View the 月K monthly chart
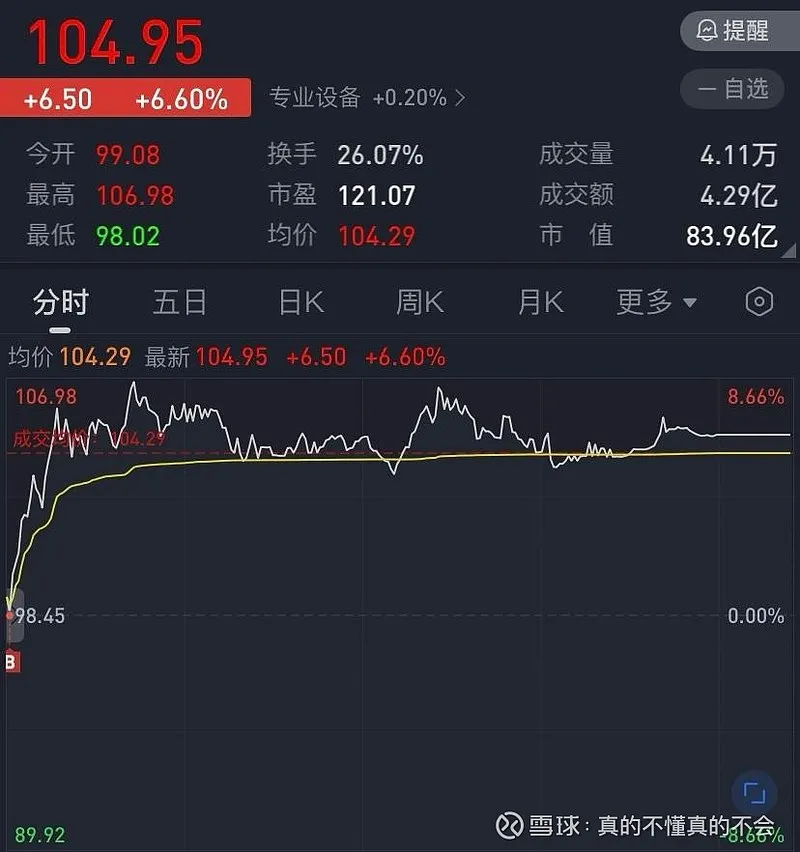 pos(540,302)
